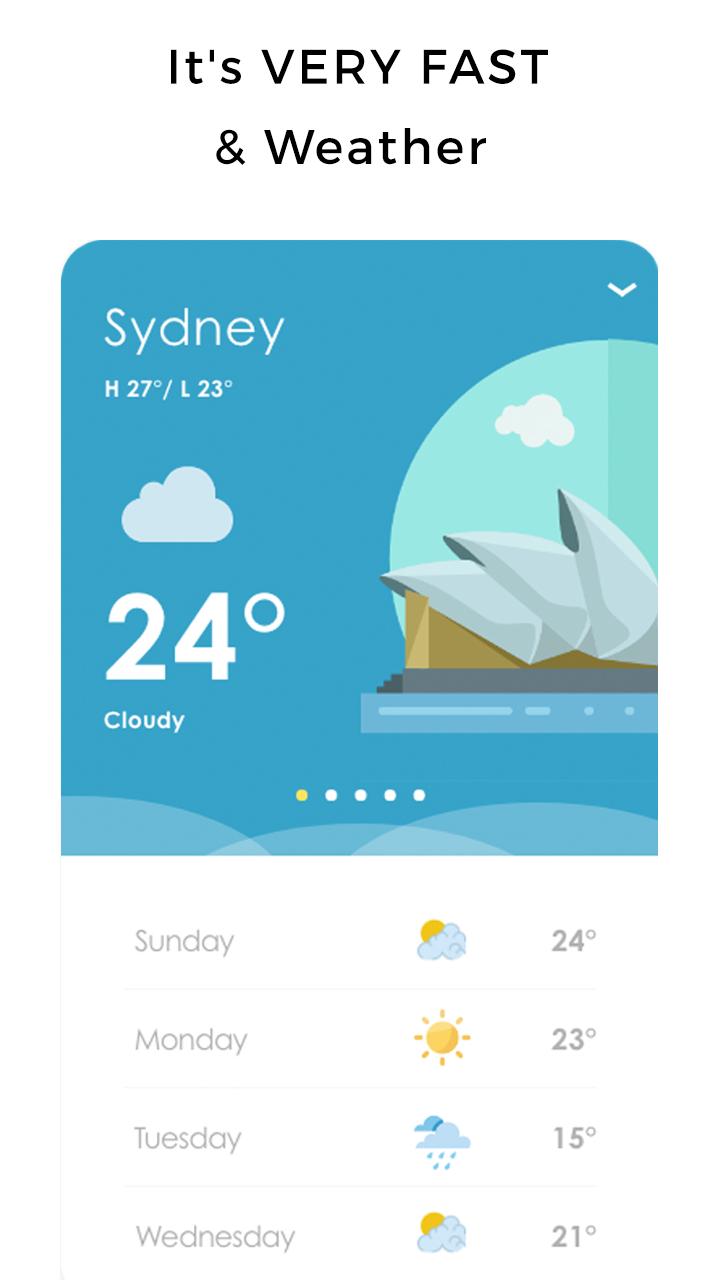This screenshot has height=1280, width=720.
Task: Click the water dock illustration below the Opera House
Action: click(x=510, y=712)
